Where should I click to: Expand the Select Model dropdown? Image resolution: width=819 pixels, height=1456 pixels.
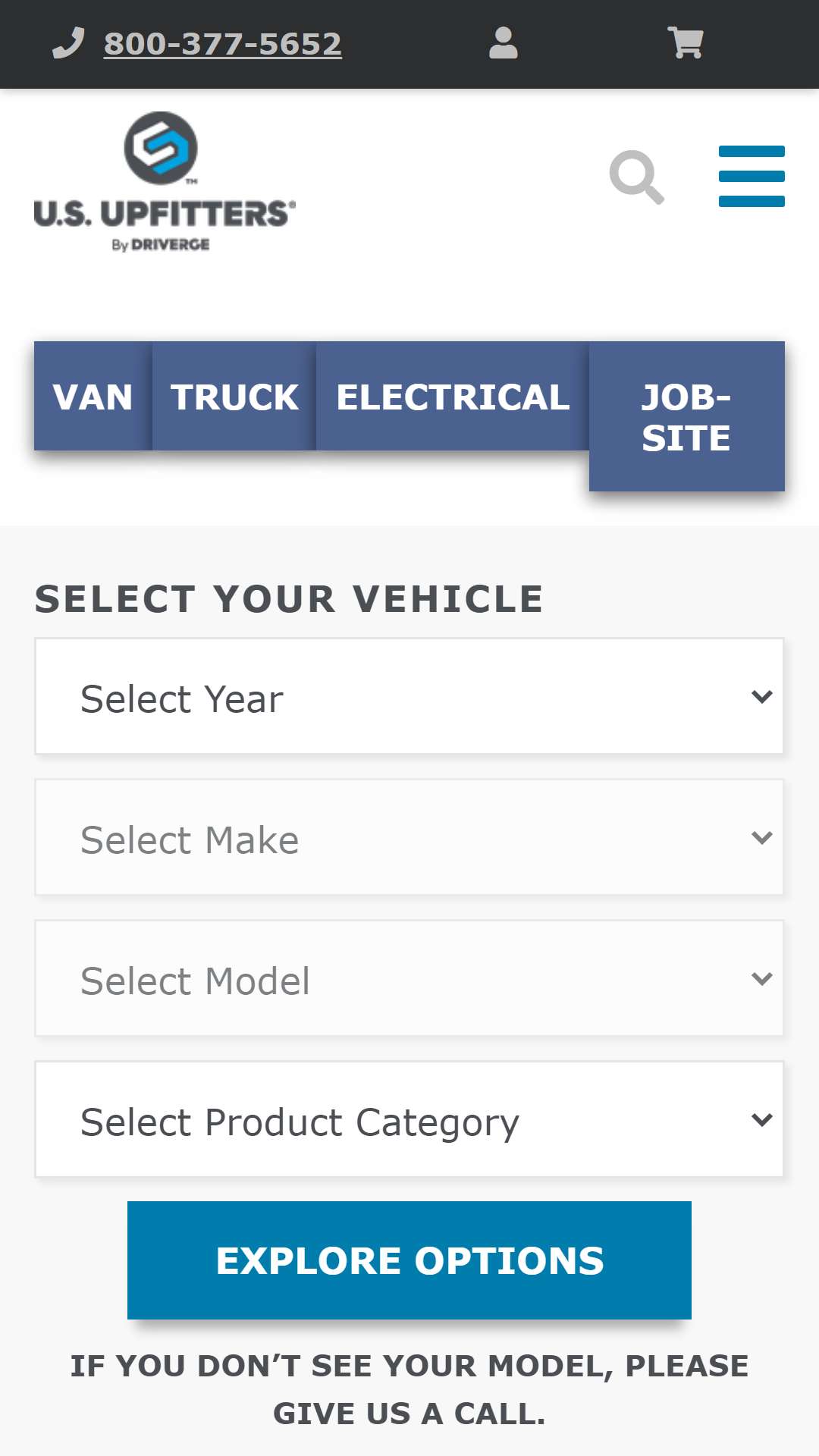[x=409, y=978]
